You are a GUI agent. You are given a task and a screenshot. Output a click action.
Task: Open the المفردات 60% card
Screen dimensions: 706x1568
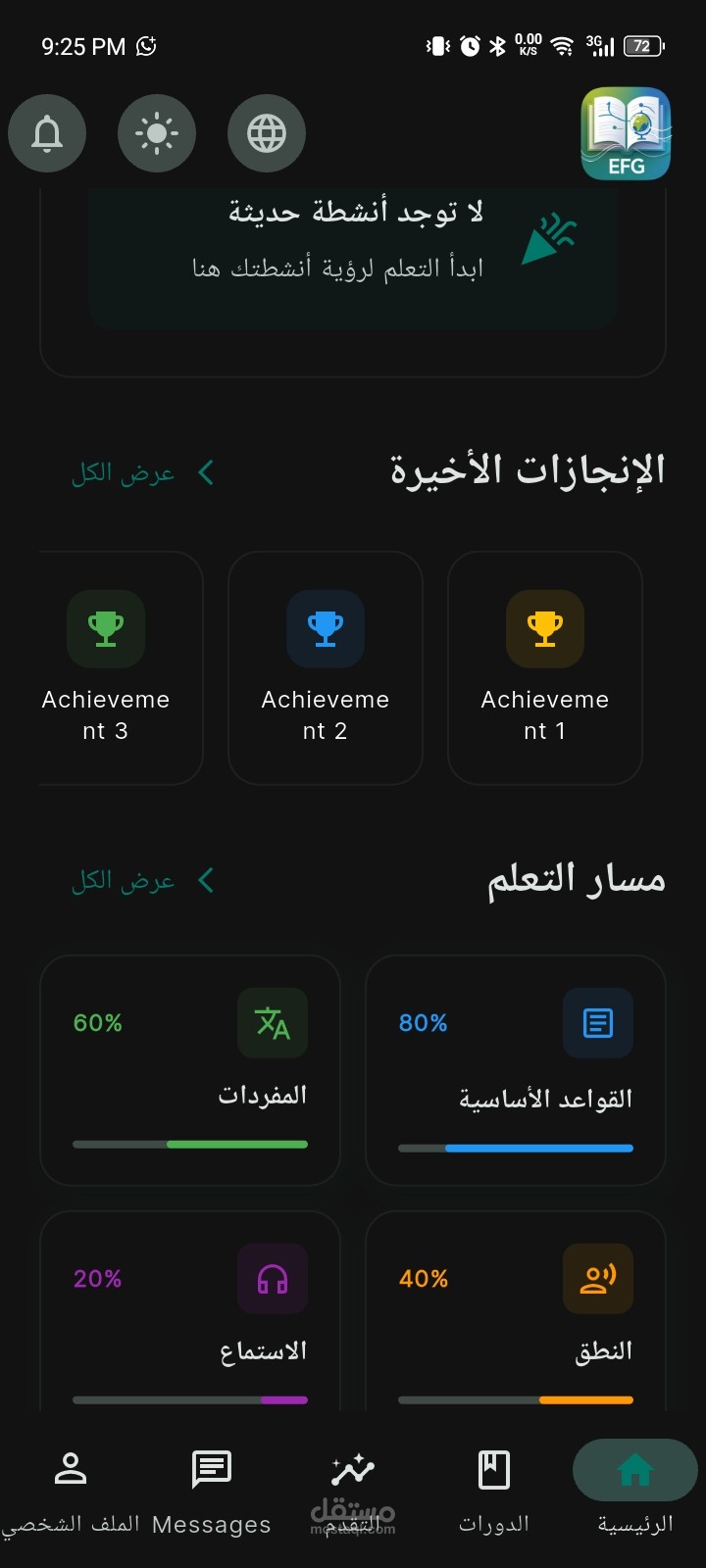pos(190,1070)
